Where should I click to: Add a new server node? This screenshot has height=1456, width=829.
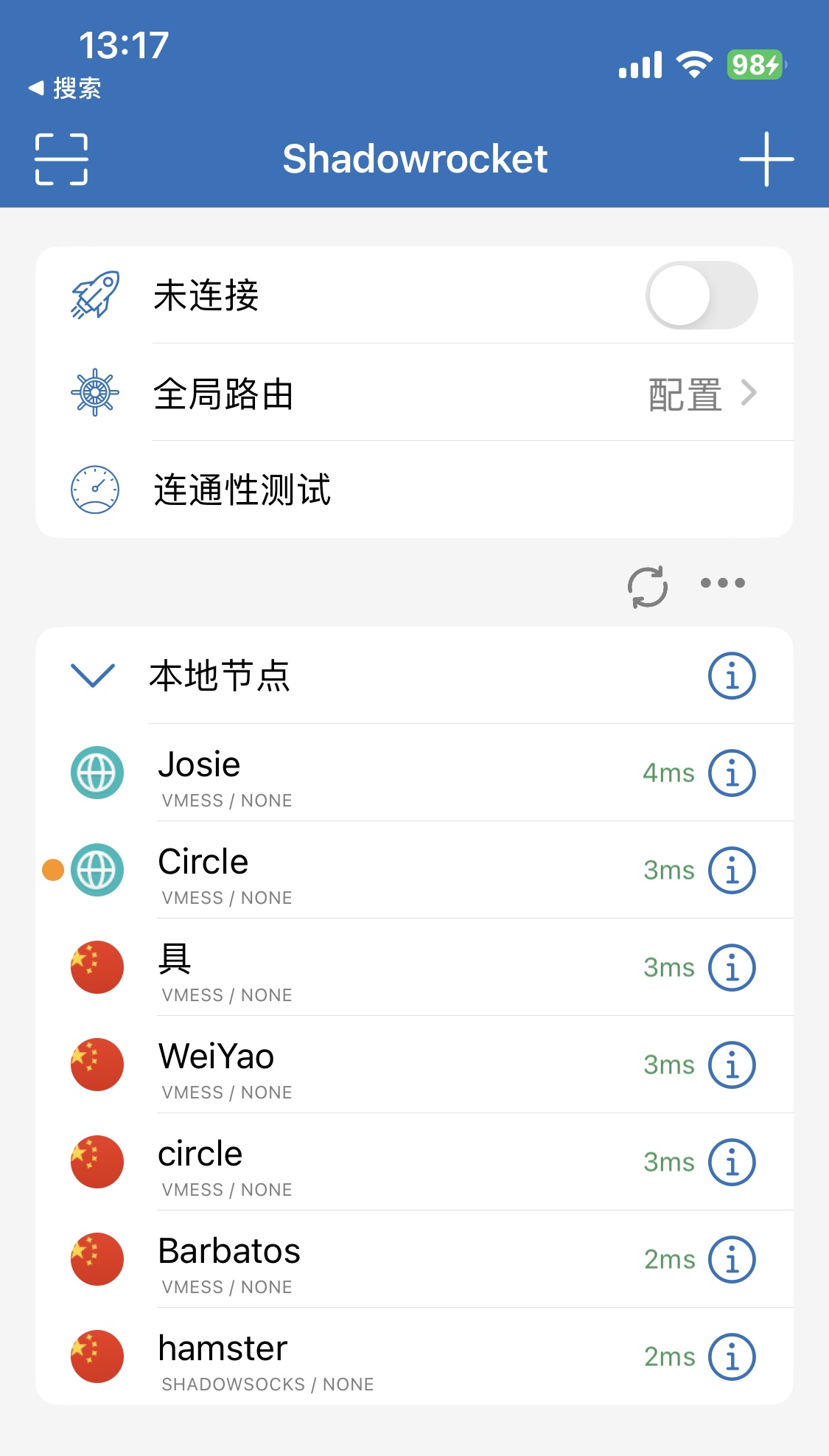(x=766, y=159)
